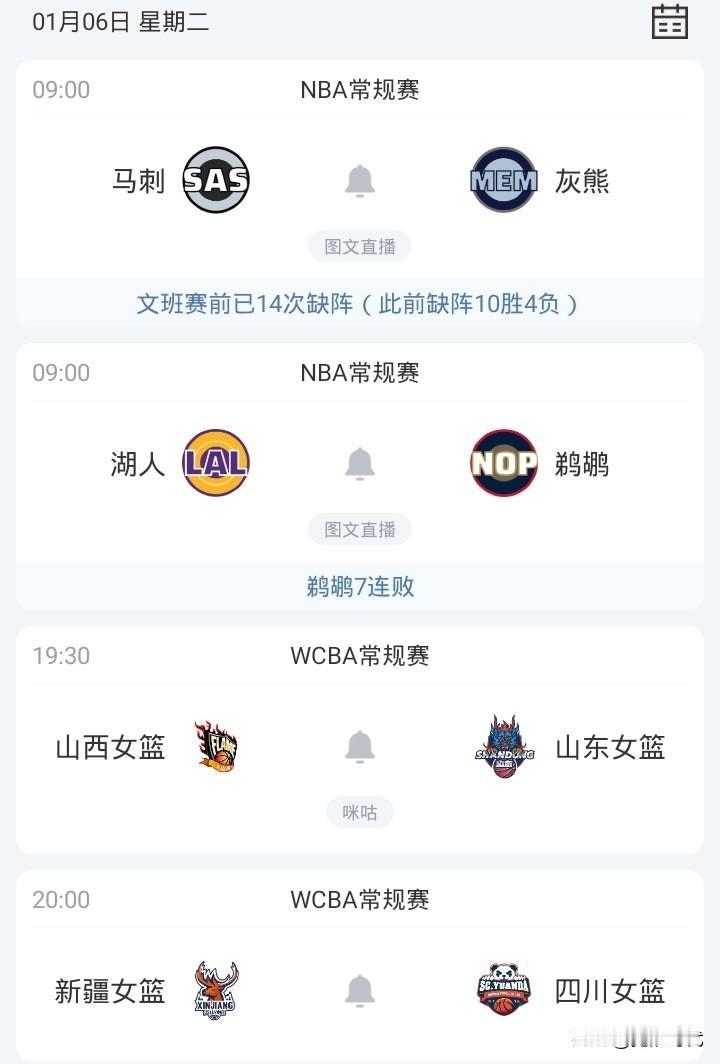Click the 咪咕 broadcast tag

(359, 812)
